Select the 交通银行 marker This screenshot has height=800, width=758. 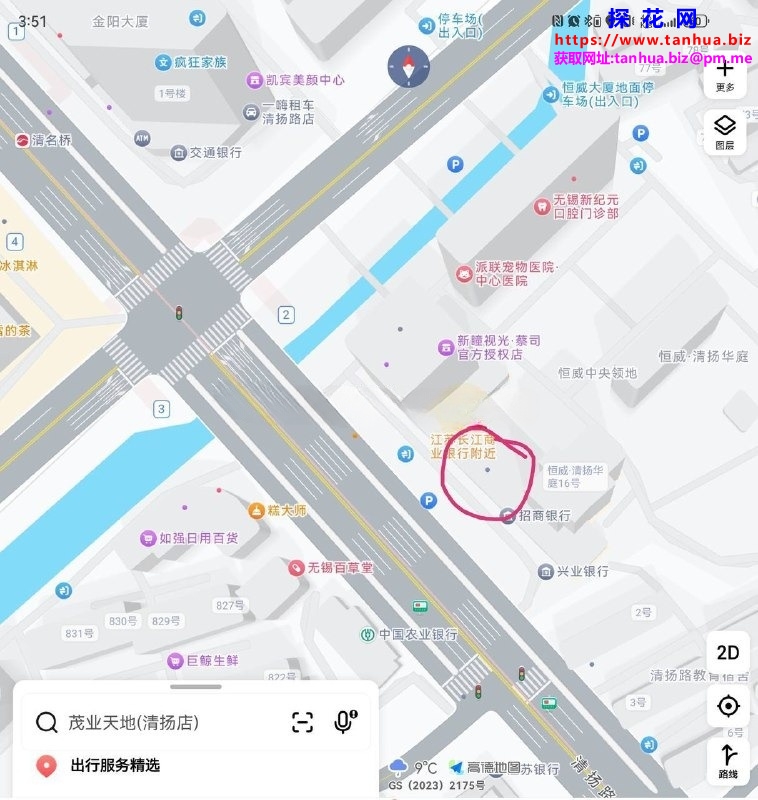[179, 153]
